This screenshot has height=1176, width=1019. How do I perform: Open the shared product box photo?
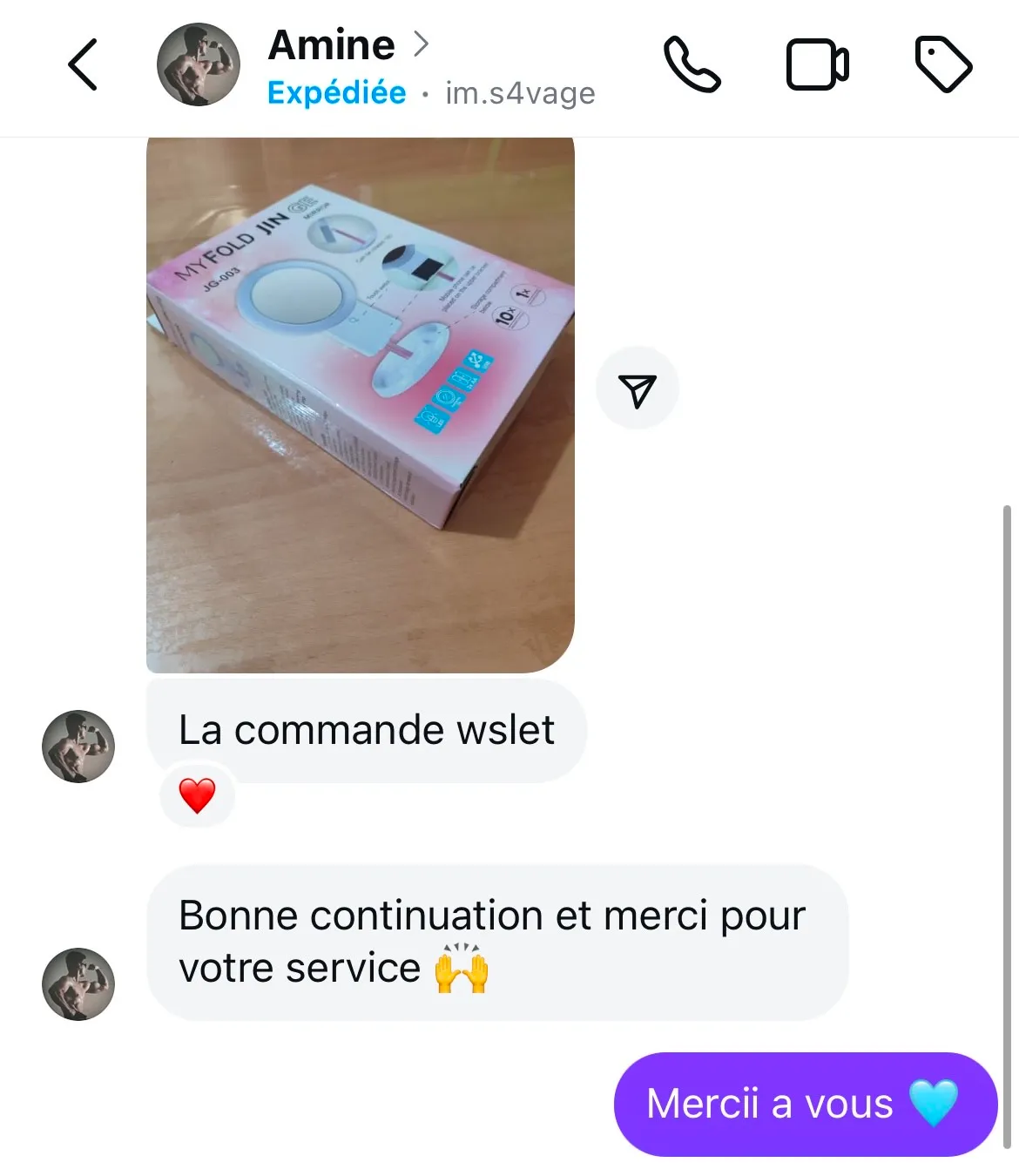pyautogui.click(x=360, y=405)
